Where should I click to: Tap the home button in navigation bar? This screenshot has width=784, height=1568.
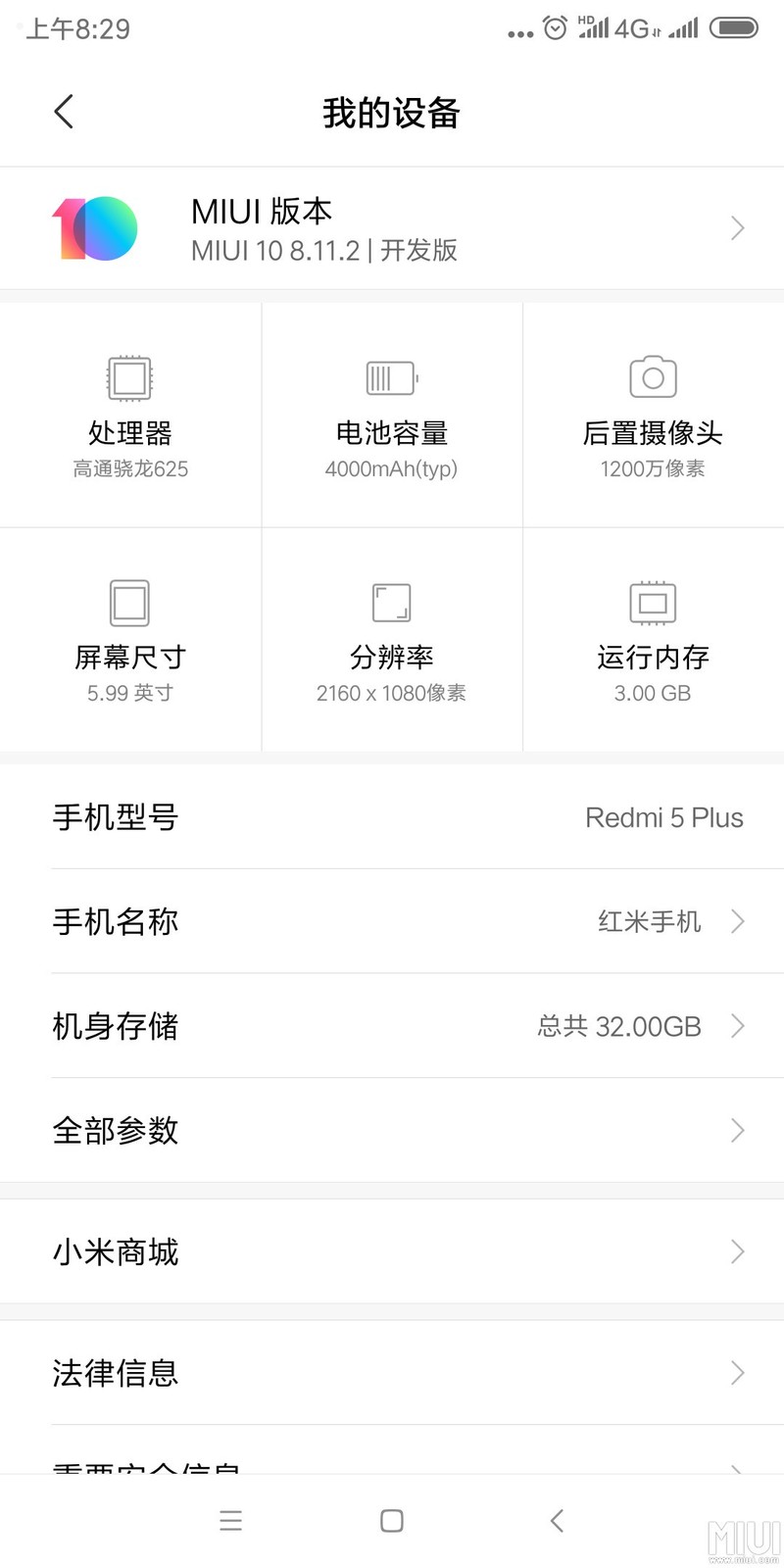[x=391, y=1521]
